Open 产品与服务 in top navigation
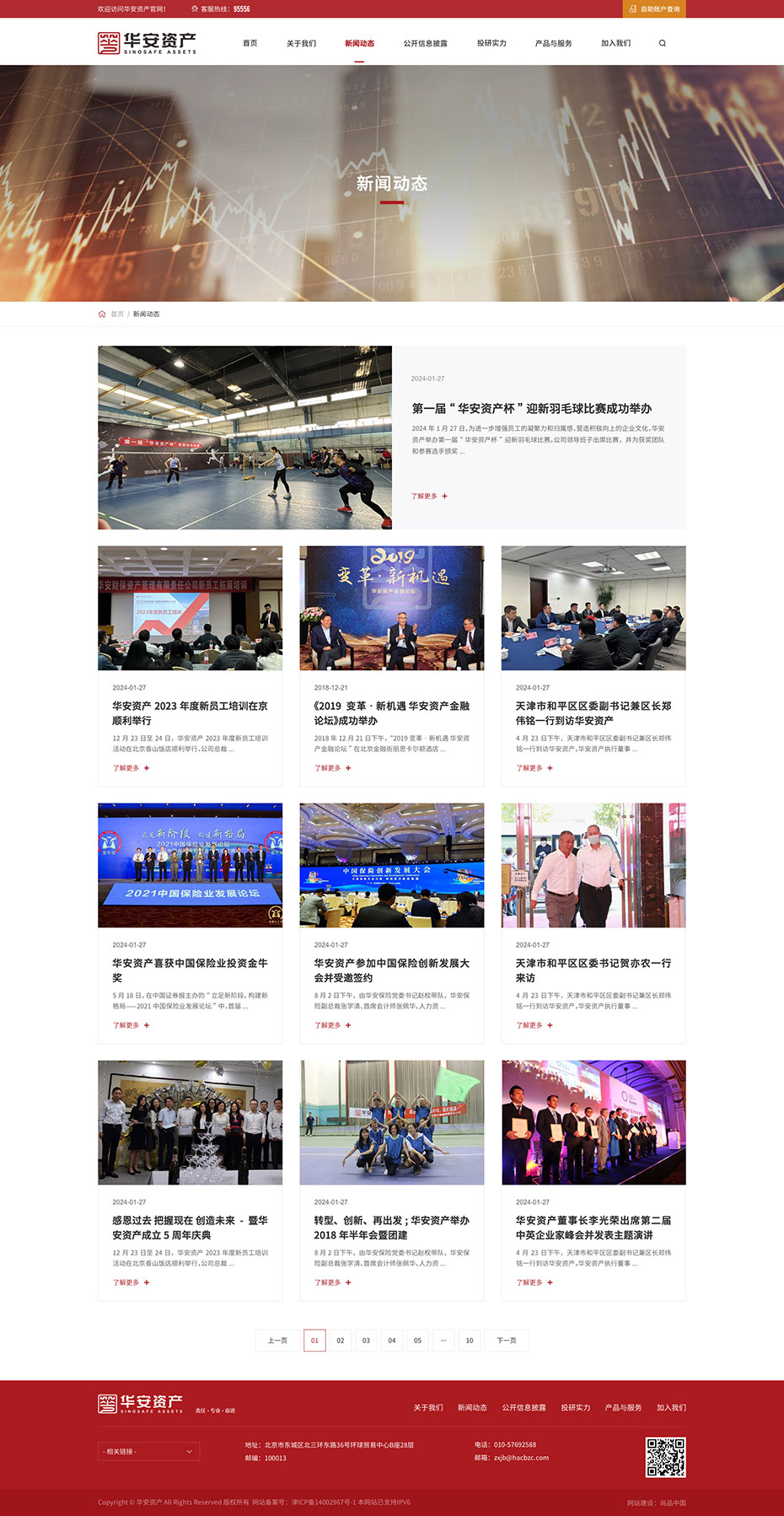 [553, 43]
